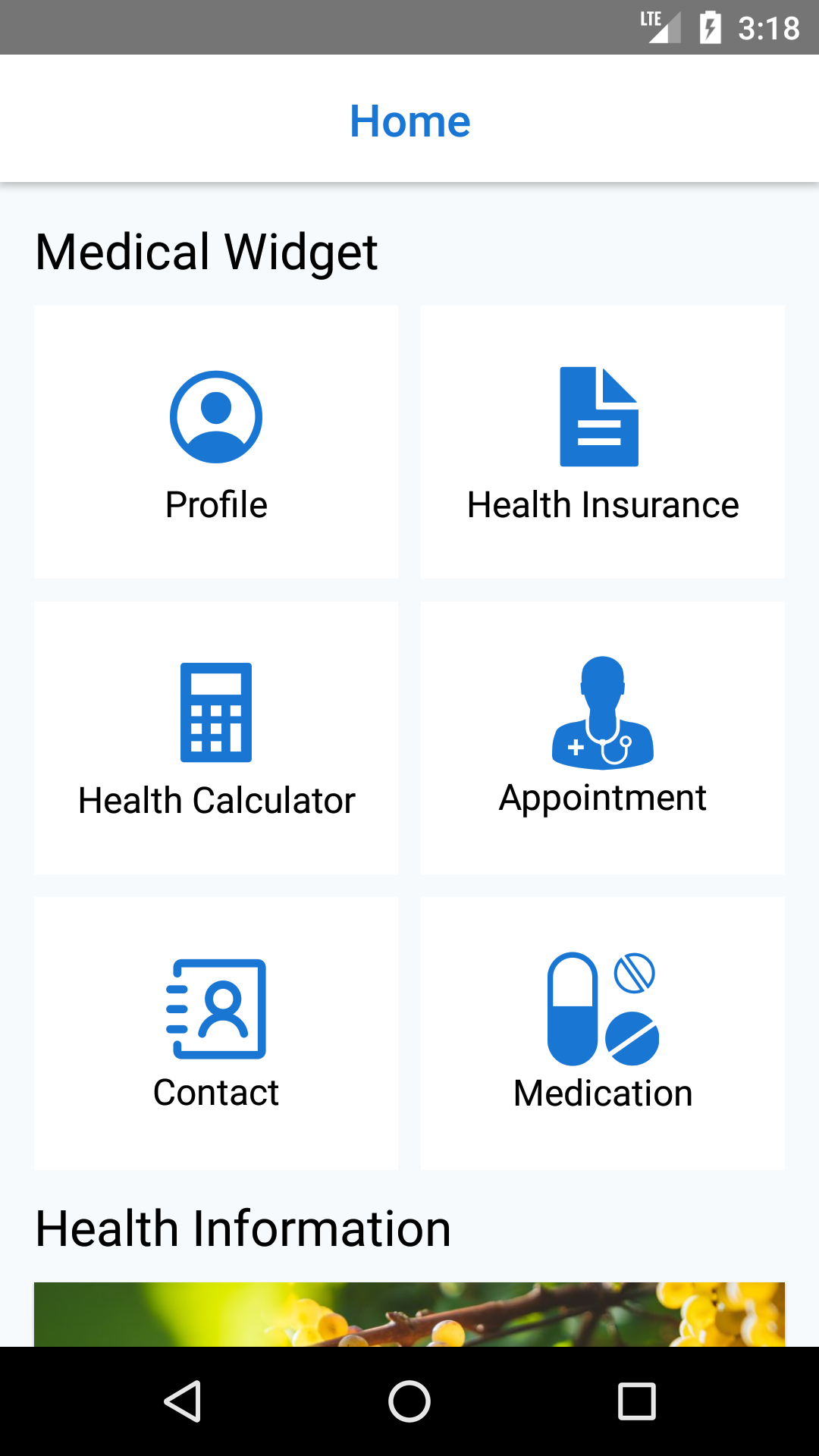Tap the Health Calculator icon
This screenshot has width=819, height=1456.
216,711
